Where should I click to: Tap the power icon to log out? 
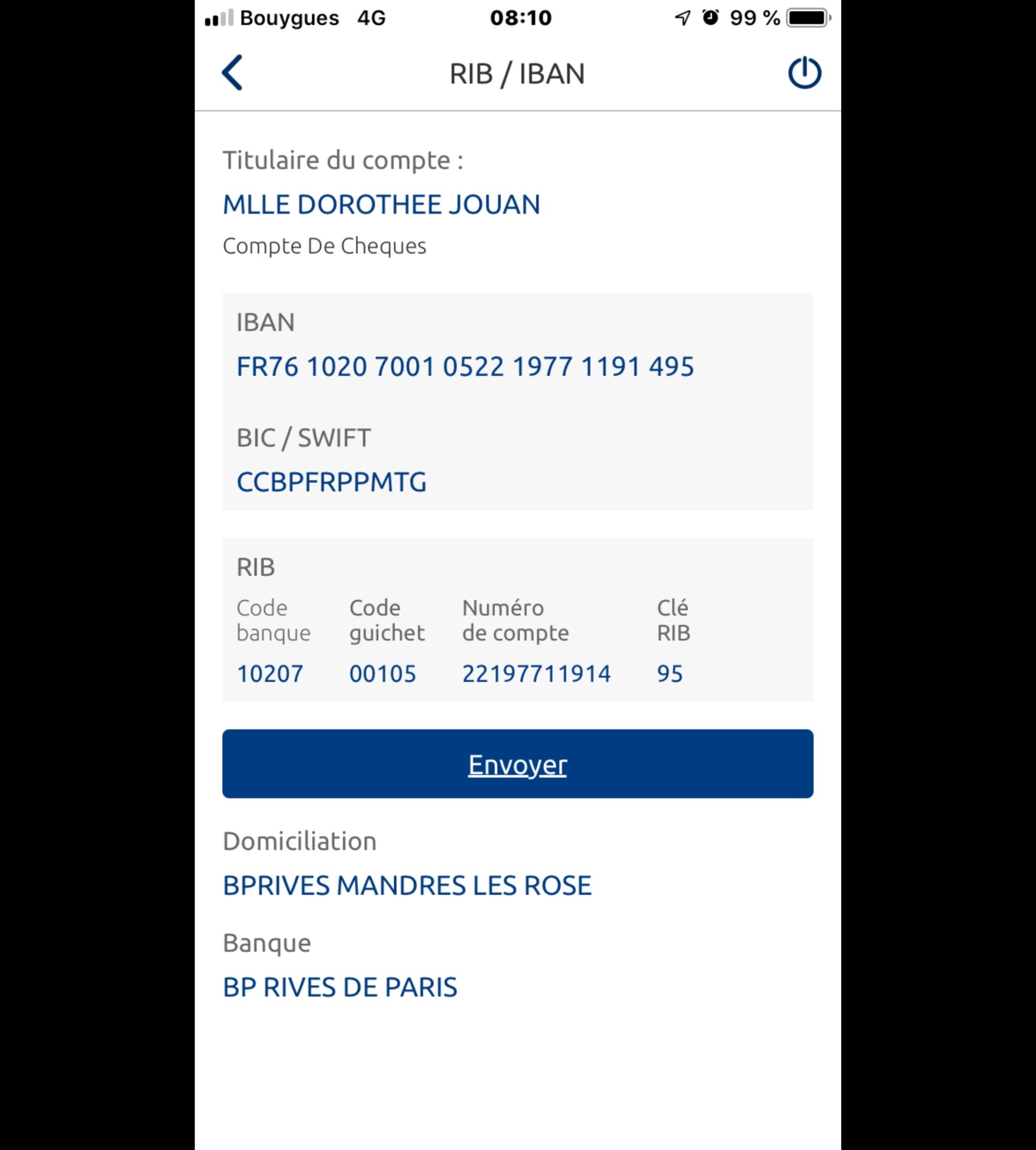point(804,73)
